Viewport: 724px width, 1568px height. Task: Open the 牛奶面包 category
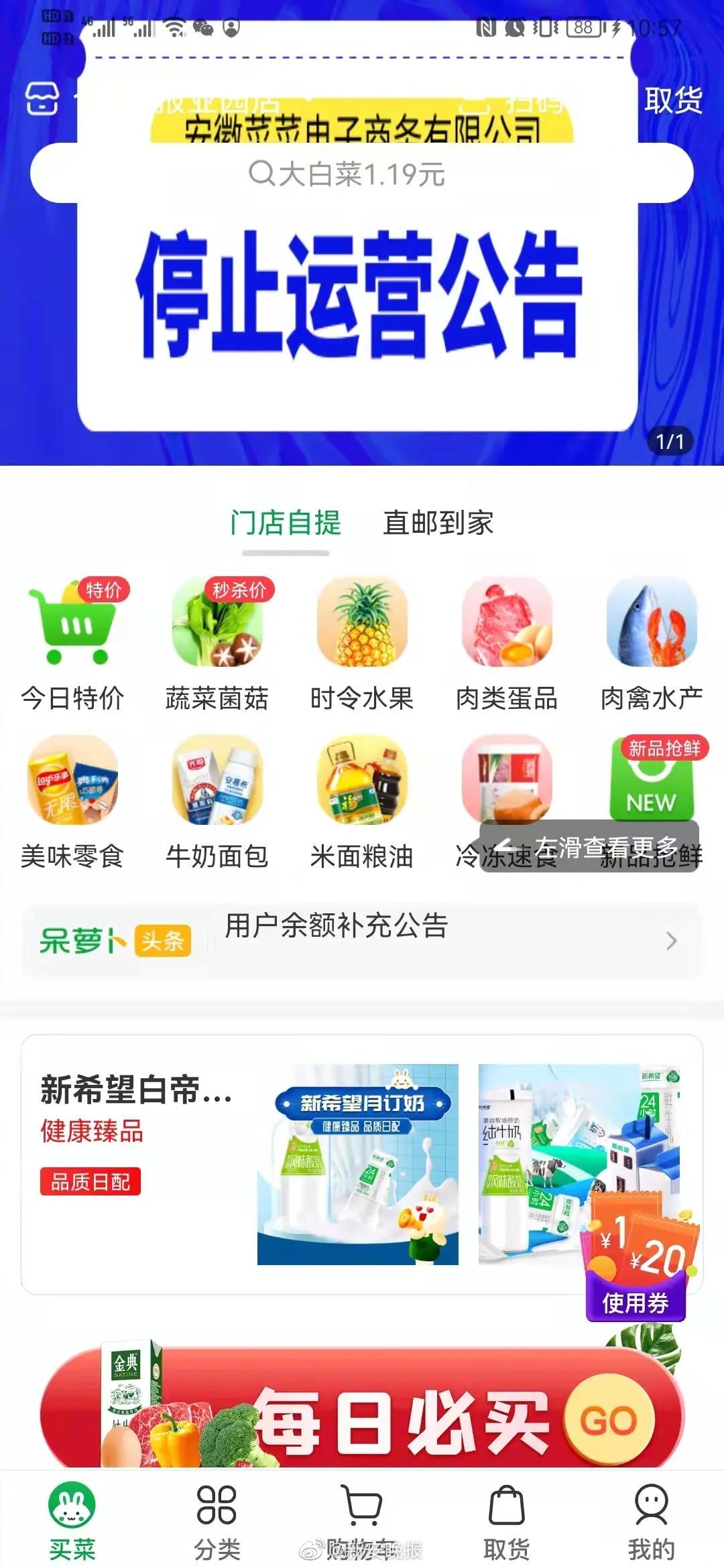click(x=217, y=801)
